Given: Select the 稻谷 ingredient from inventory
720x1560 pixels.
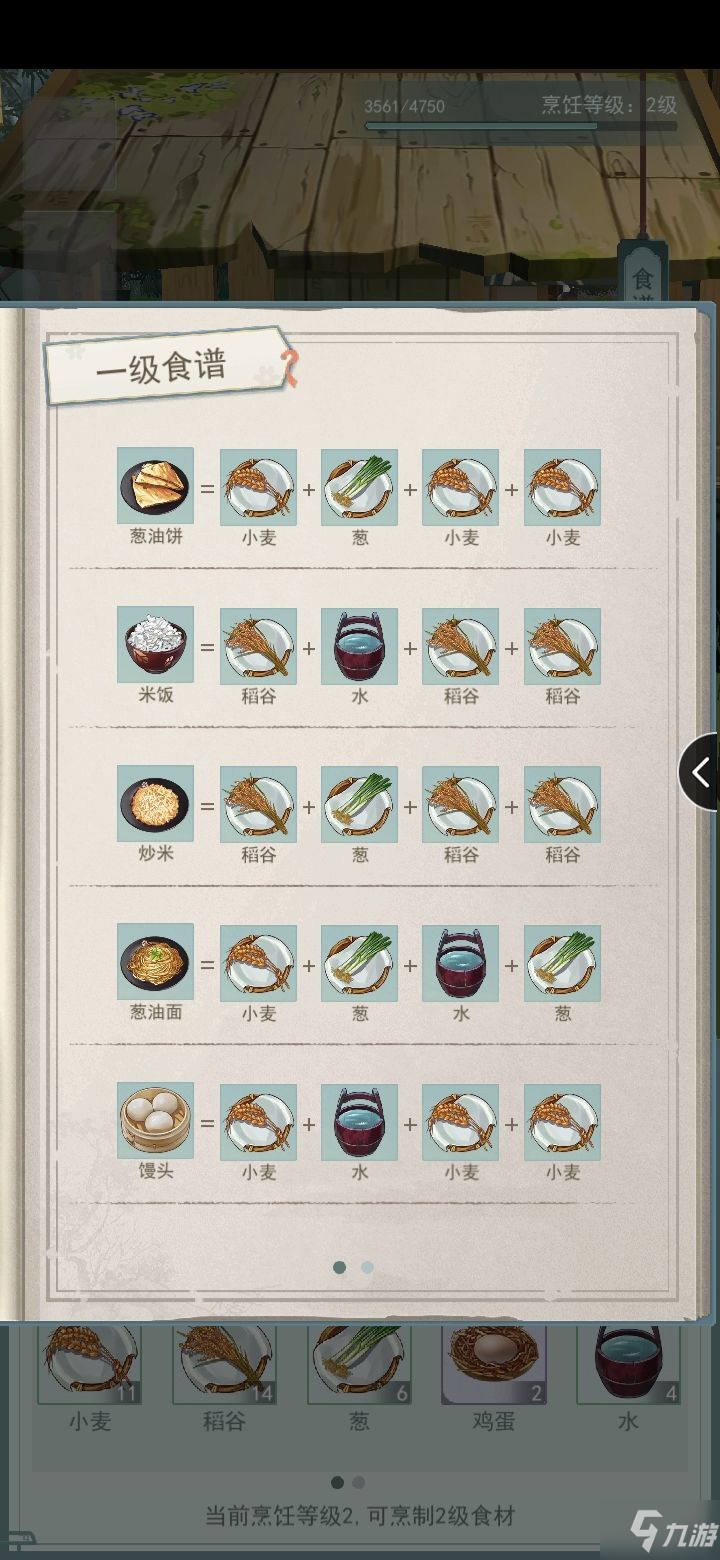Looking at the screenshot, I should 224,1366.
